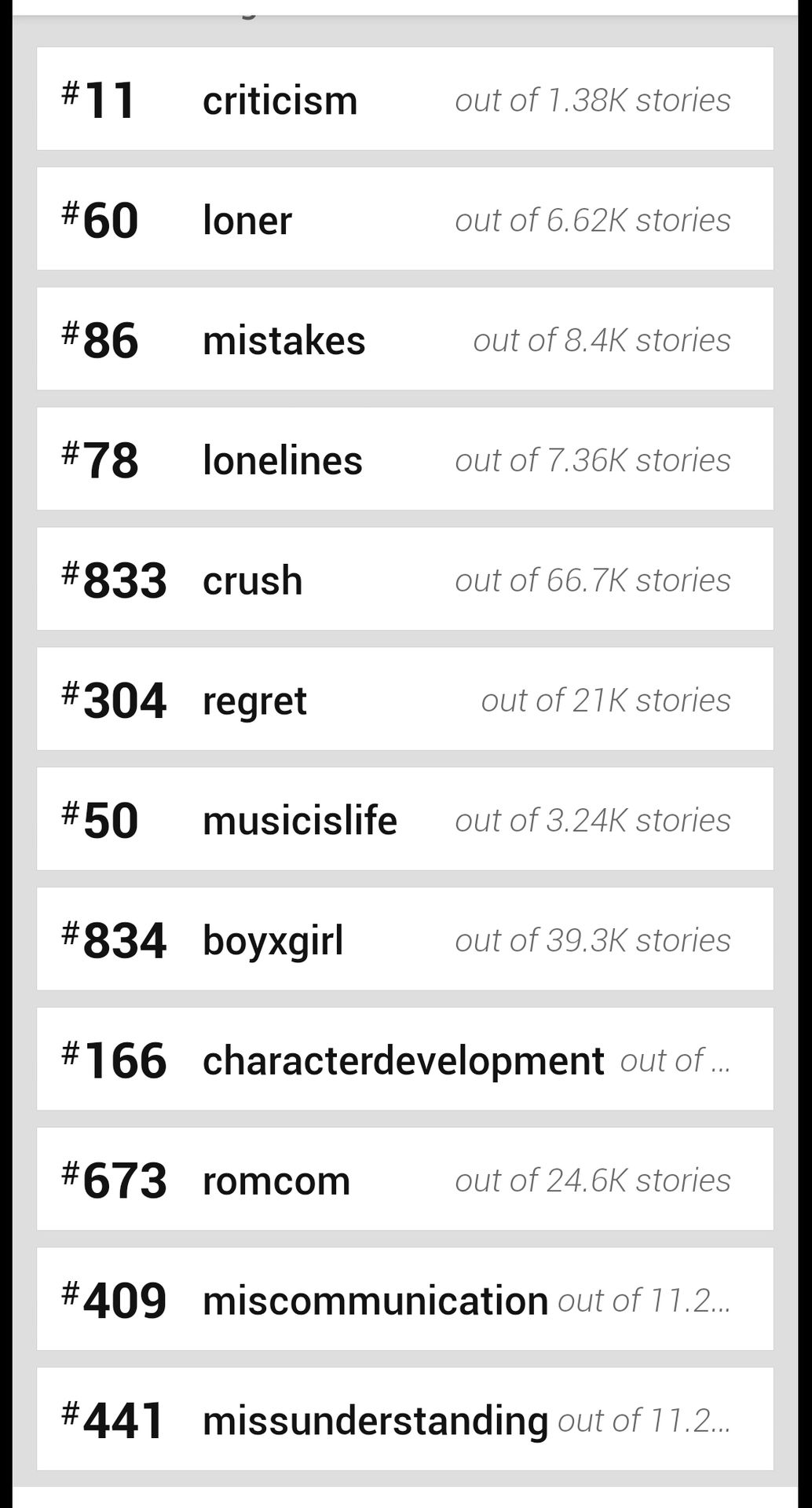Select the miscommunication tag row
This screenshot has height=1508, width=812.
405,1300
